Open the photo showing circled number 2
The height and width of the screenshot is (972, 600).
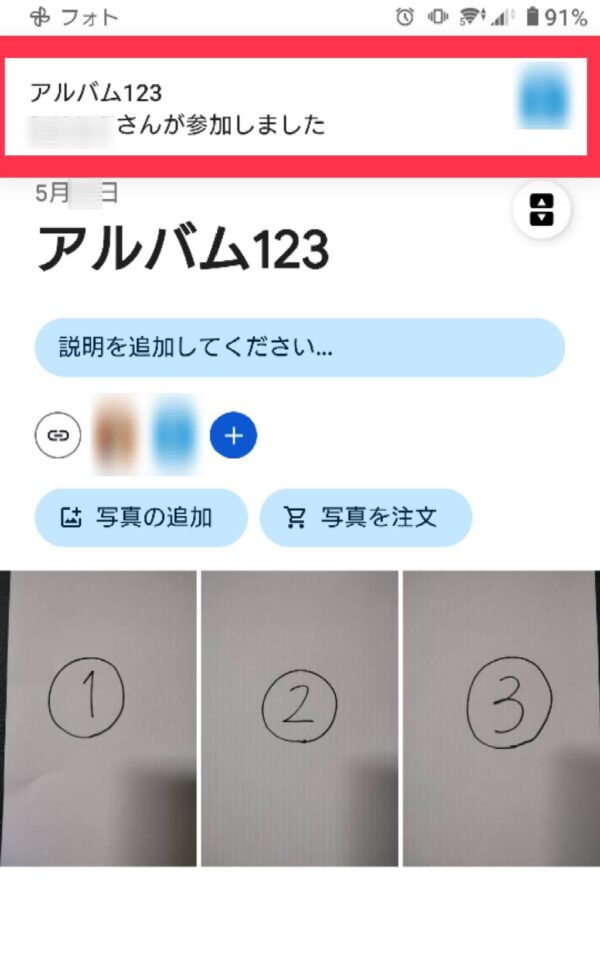[x=300, y=717]
